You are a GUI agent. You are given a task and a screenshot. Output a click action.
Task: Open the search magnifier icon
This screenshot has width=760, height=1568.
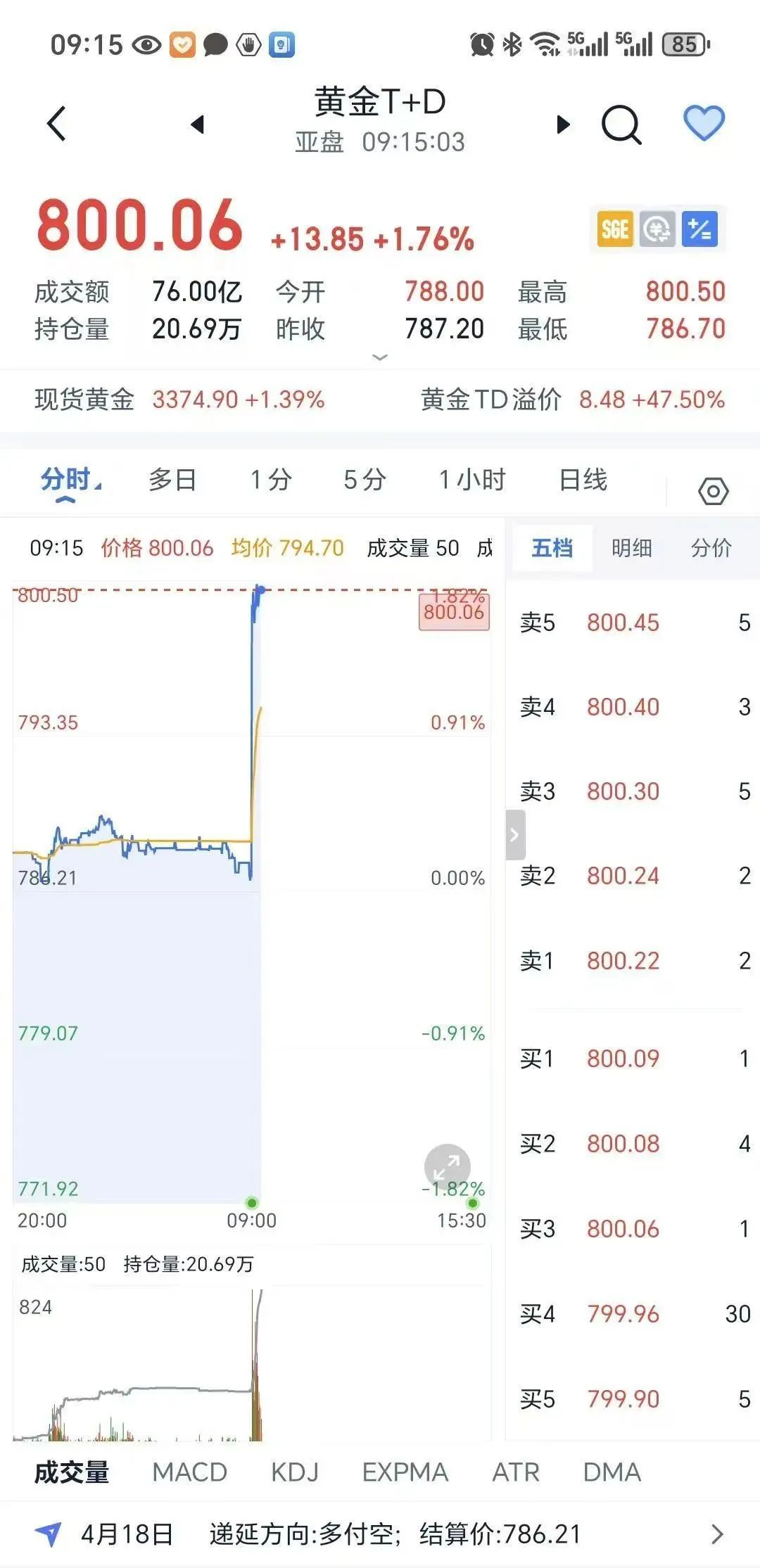click(621, 125)
